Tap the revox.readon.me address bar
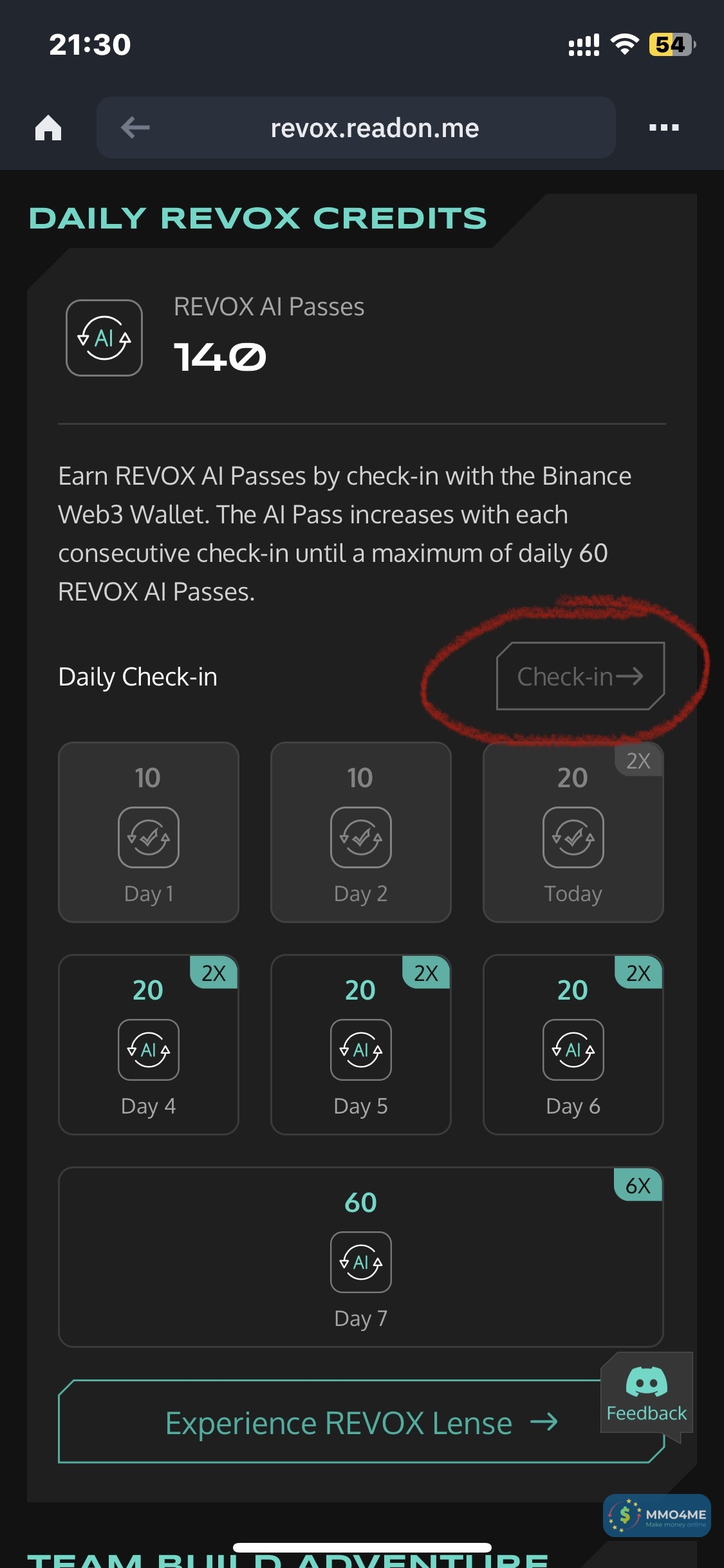This screenshot has width=724, height=1568. coord(375,127)
